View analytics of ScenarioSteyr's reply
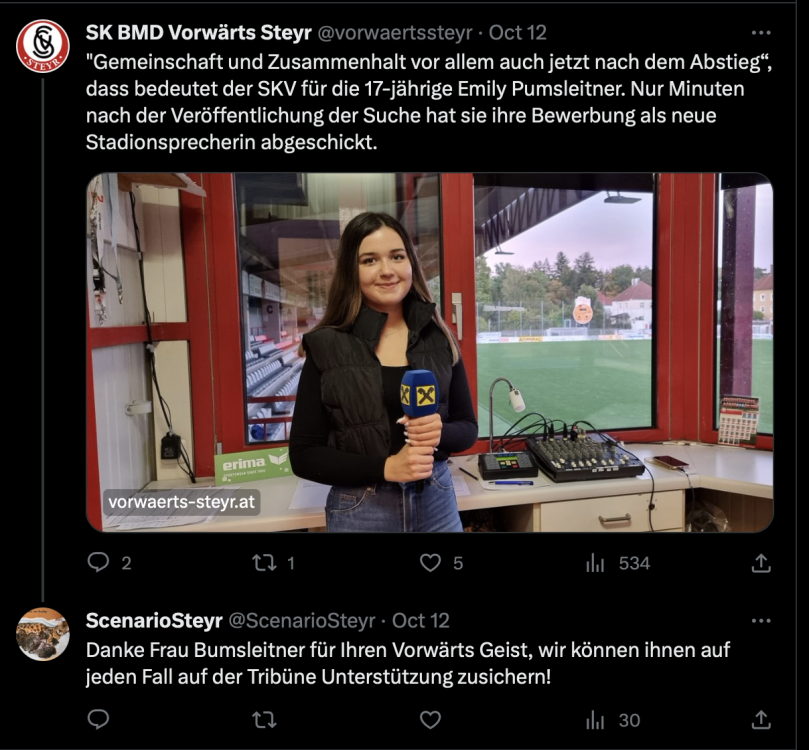The height and width of the screenshot is (750, 809). (596, 720)
